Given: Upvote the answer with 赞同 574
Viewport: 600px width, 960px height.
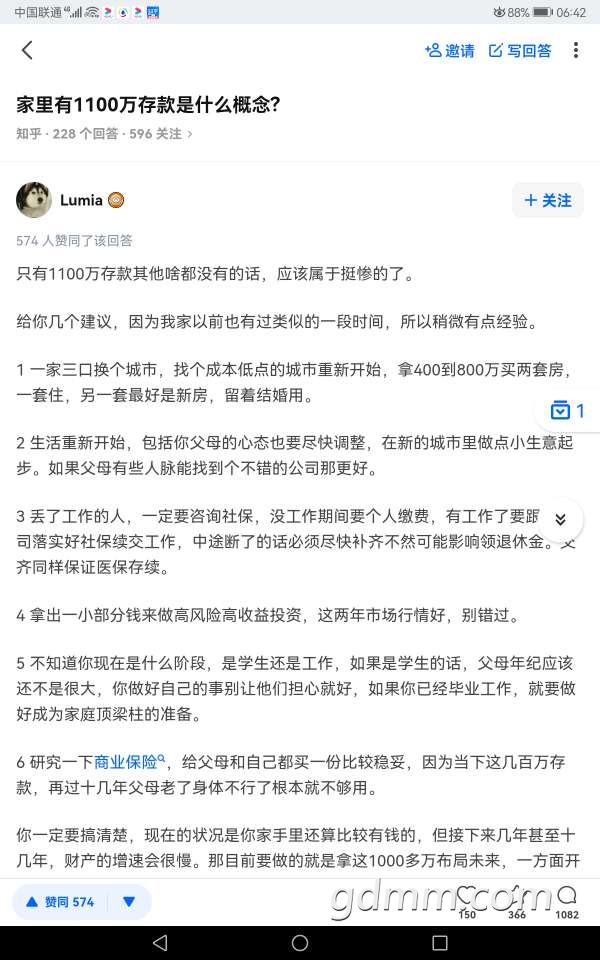Looking at the screenshot, I should 60,902.
